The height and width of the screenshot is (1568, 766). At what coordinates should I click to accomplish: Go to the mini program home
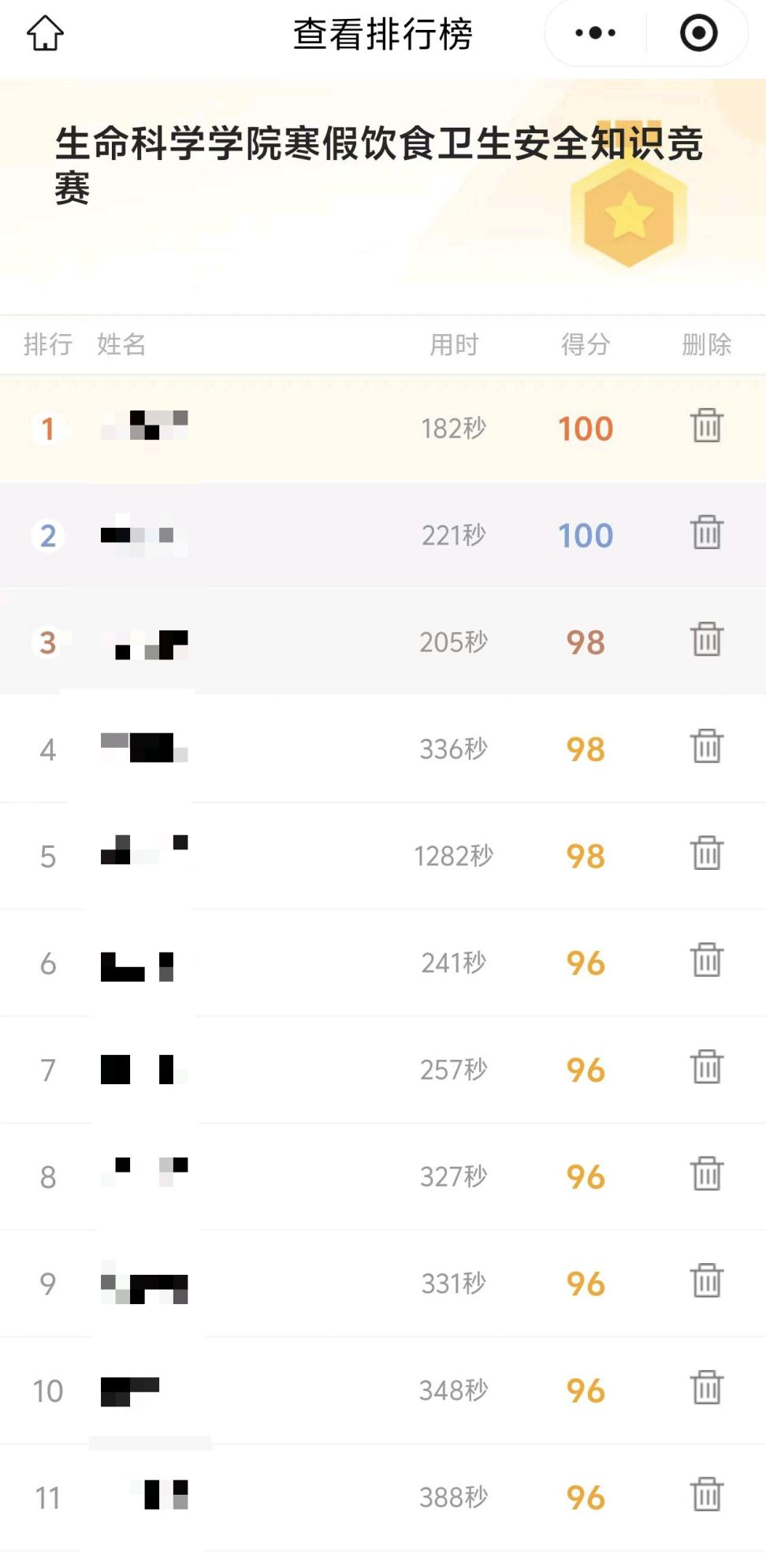click(45, 34)
